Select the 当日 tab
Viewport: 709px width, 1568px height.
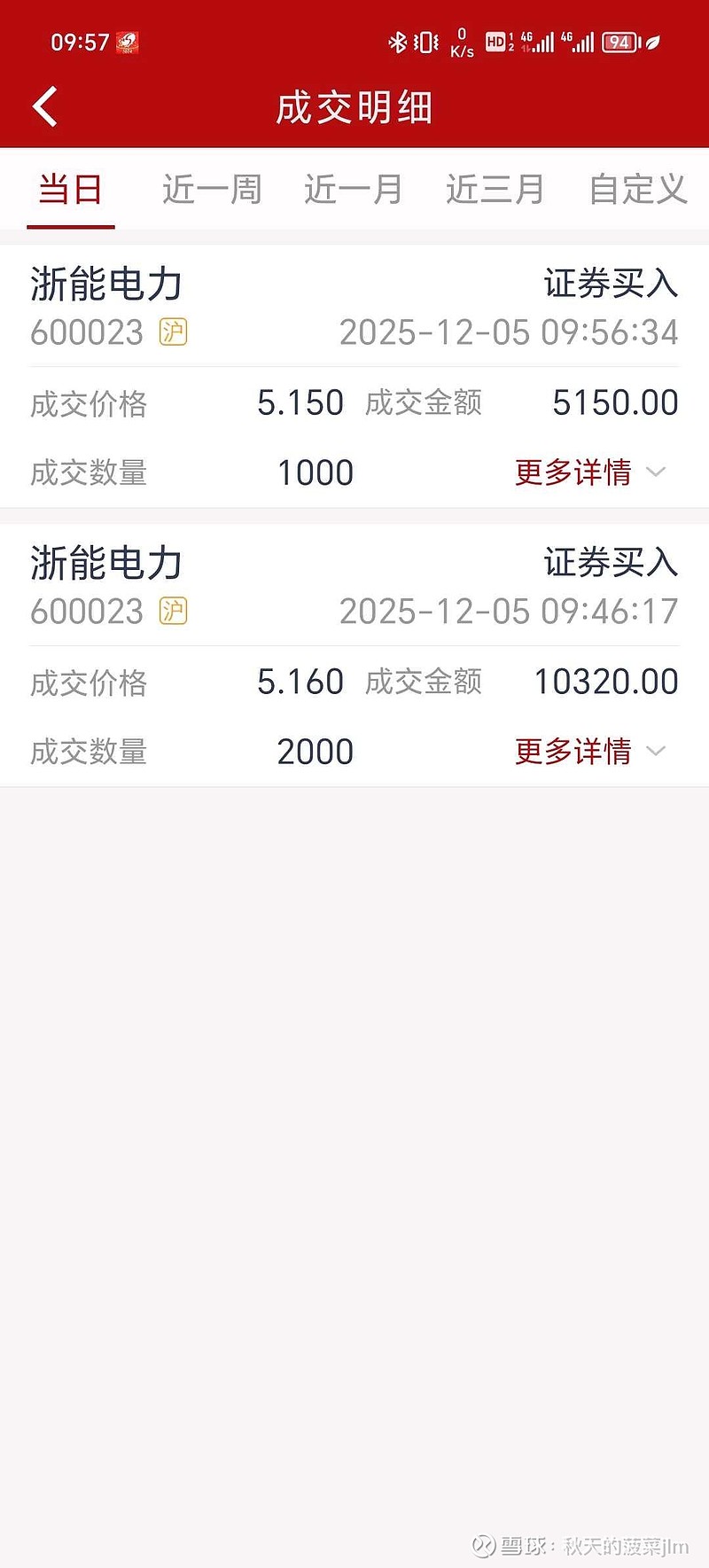point(71,190)
